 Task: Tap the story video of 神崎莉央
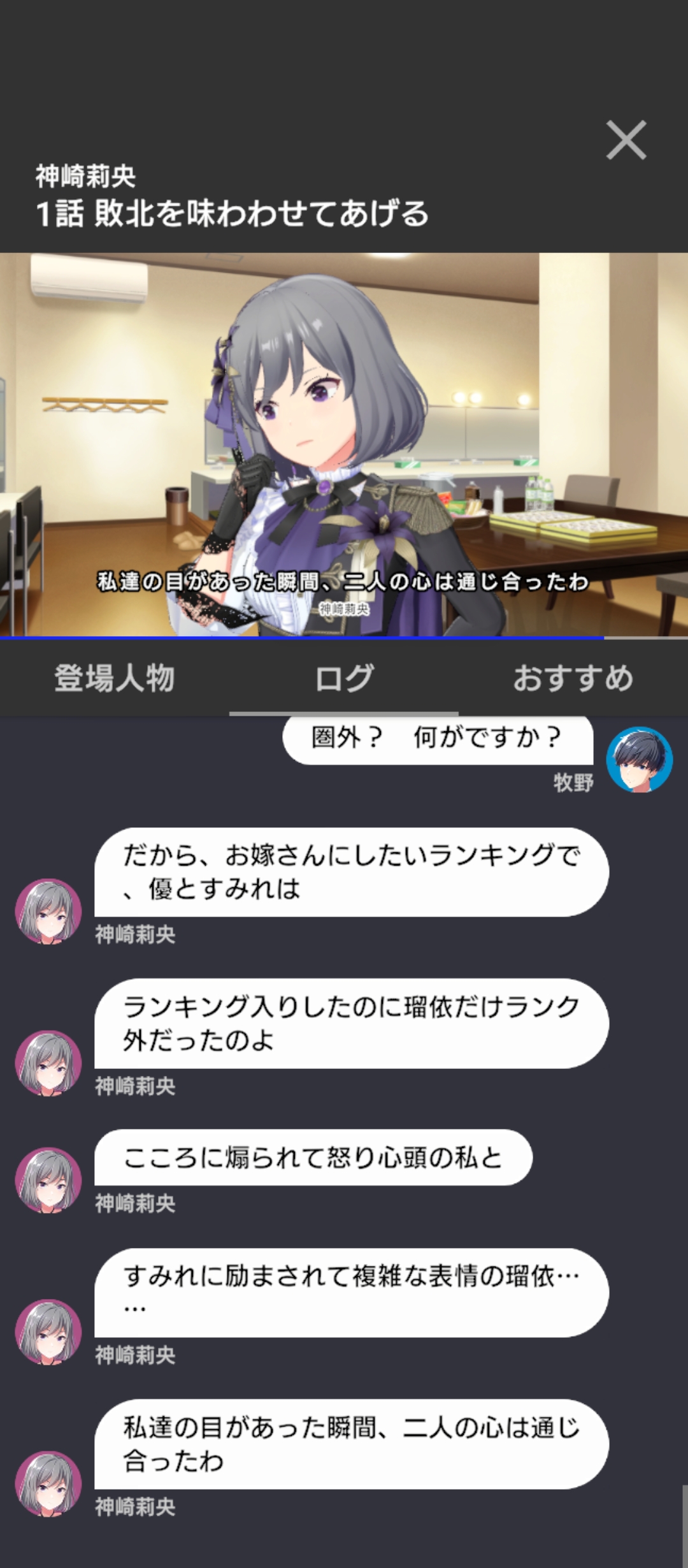point(344,445)
